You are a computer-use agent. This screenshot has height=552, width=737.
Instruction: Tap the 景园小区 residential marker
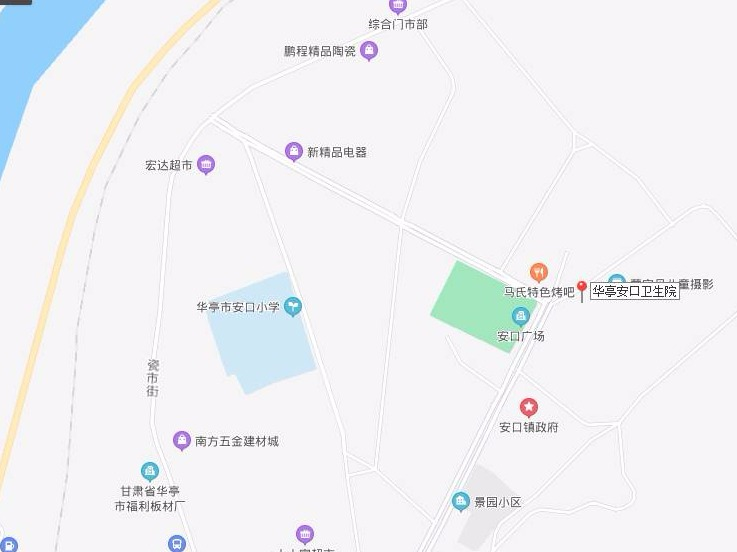pyautogui.click(x=461, y=501)
